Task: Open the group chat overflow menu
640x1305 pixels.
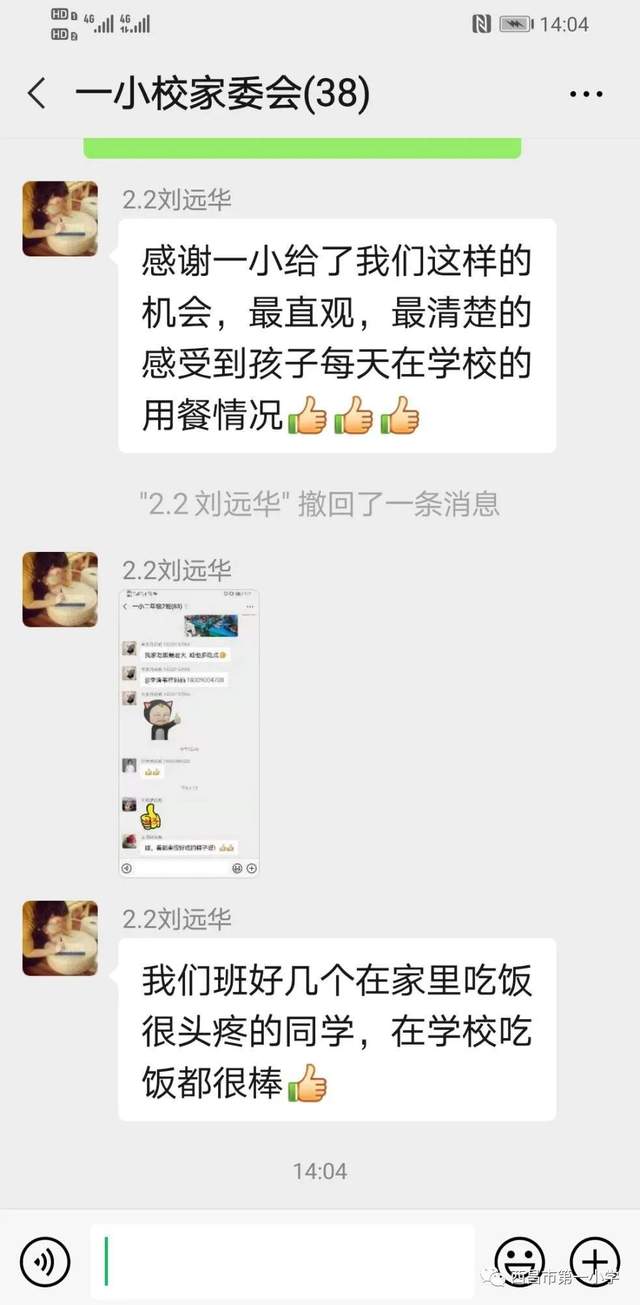Action: coord(586,95)
